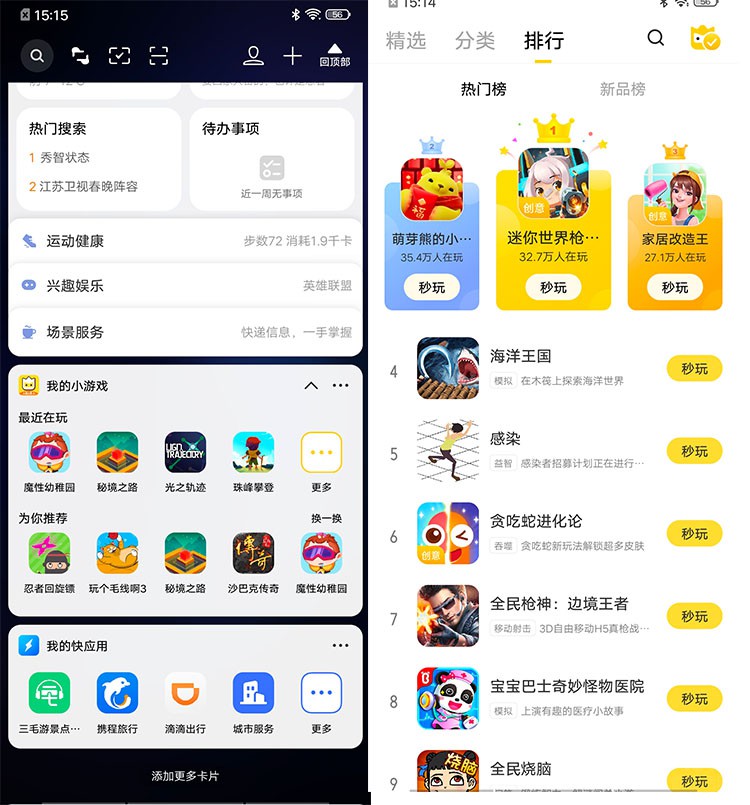Refresh recommendations with 换一换
Screen dimensions: 750x805
tap(326, 518)
